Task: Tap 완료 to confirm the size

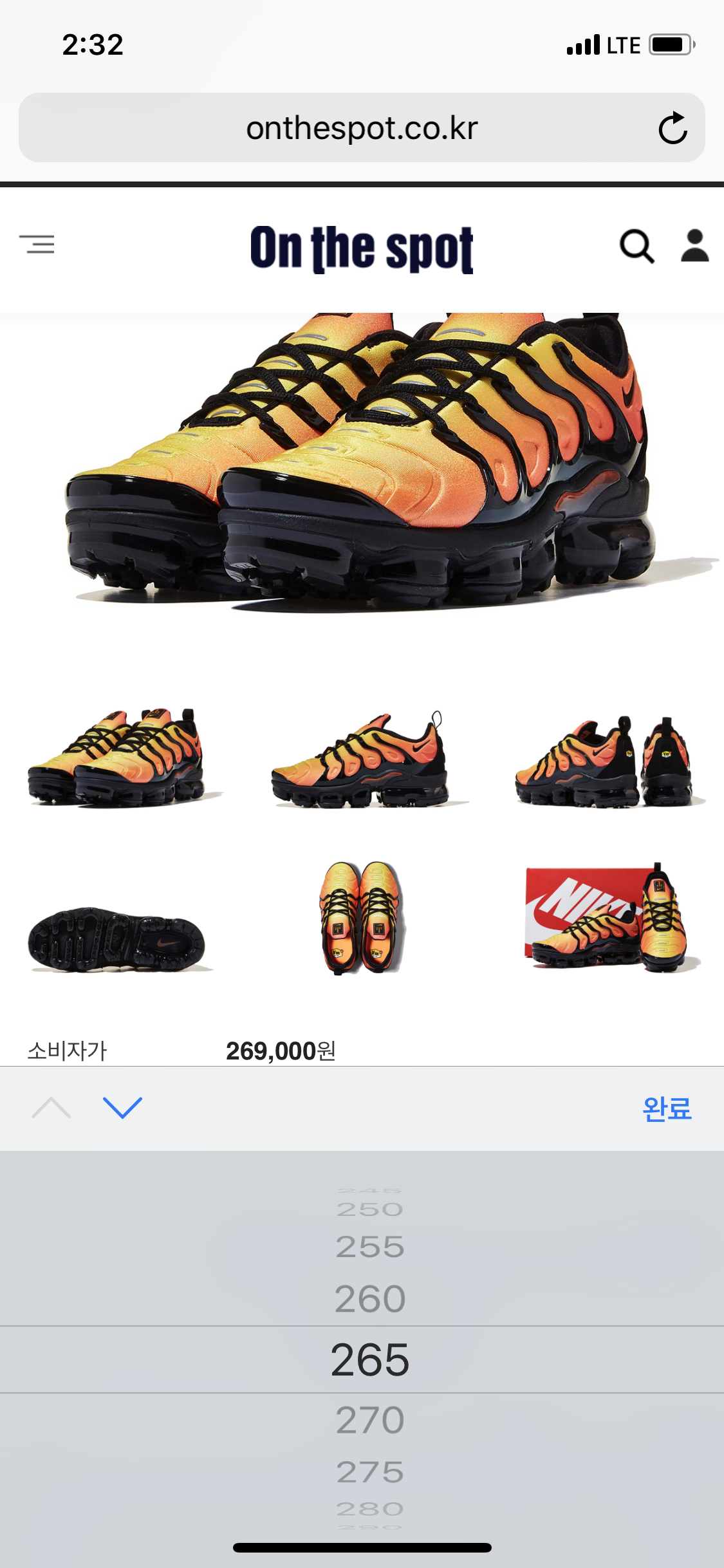Action: (667, 1109)
